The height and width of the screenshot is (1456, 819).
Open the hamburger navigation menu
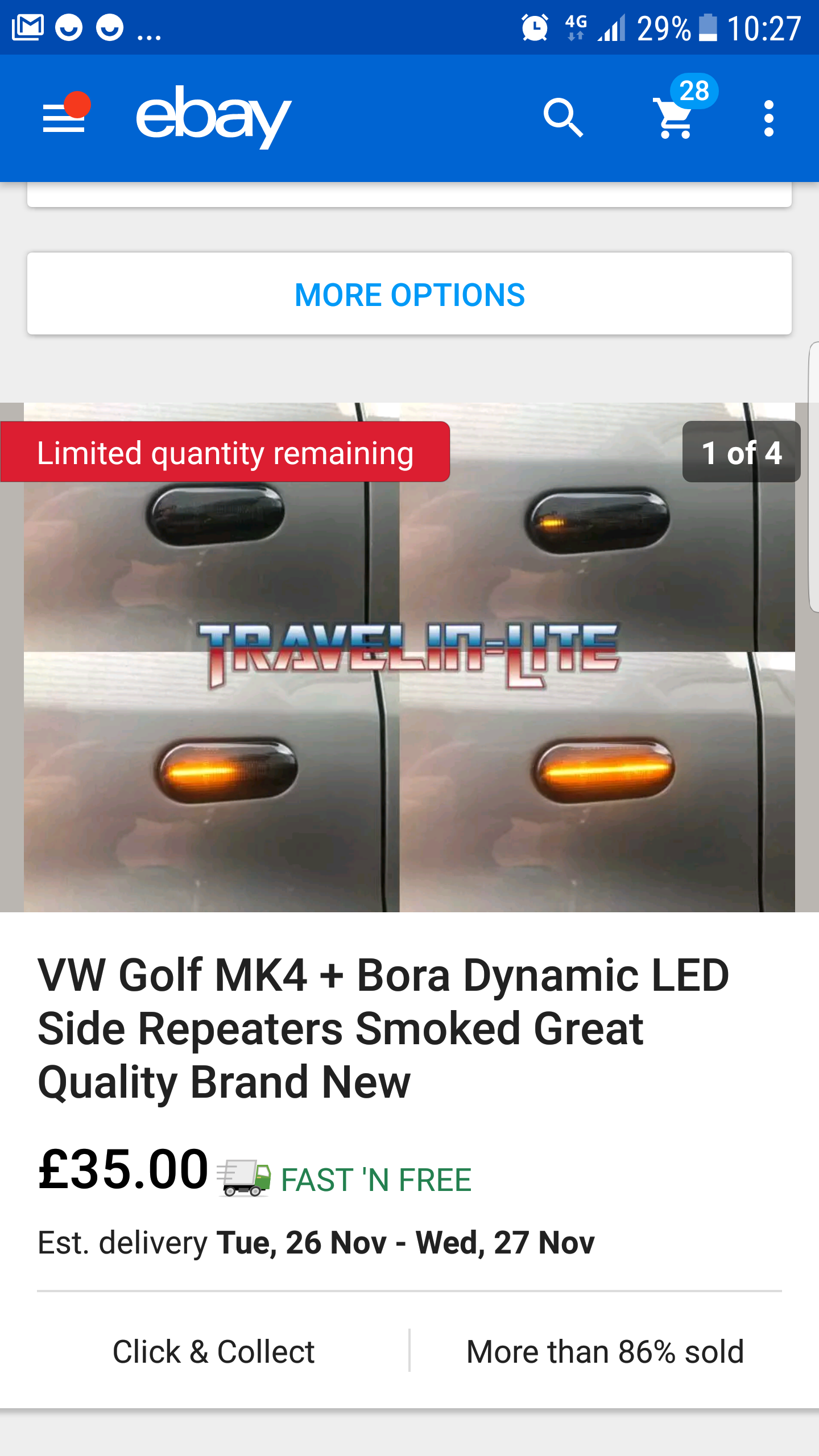(64, 118)
